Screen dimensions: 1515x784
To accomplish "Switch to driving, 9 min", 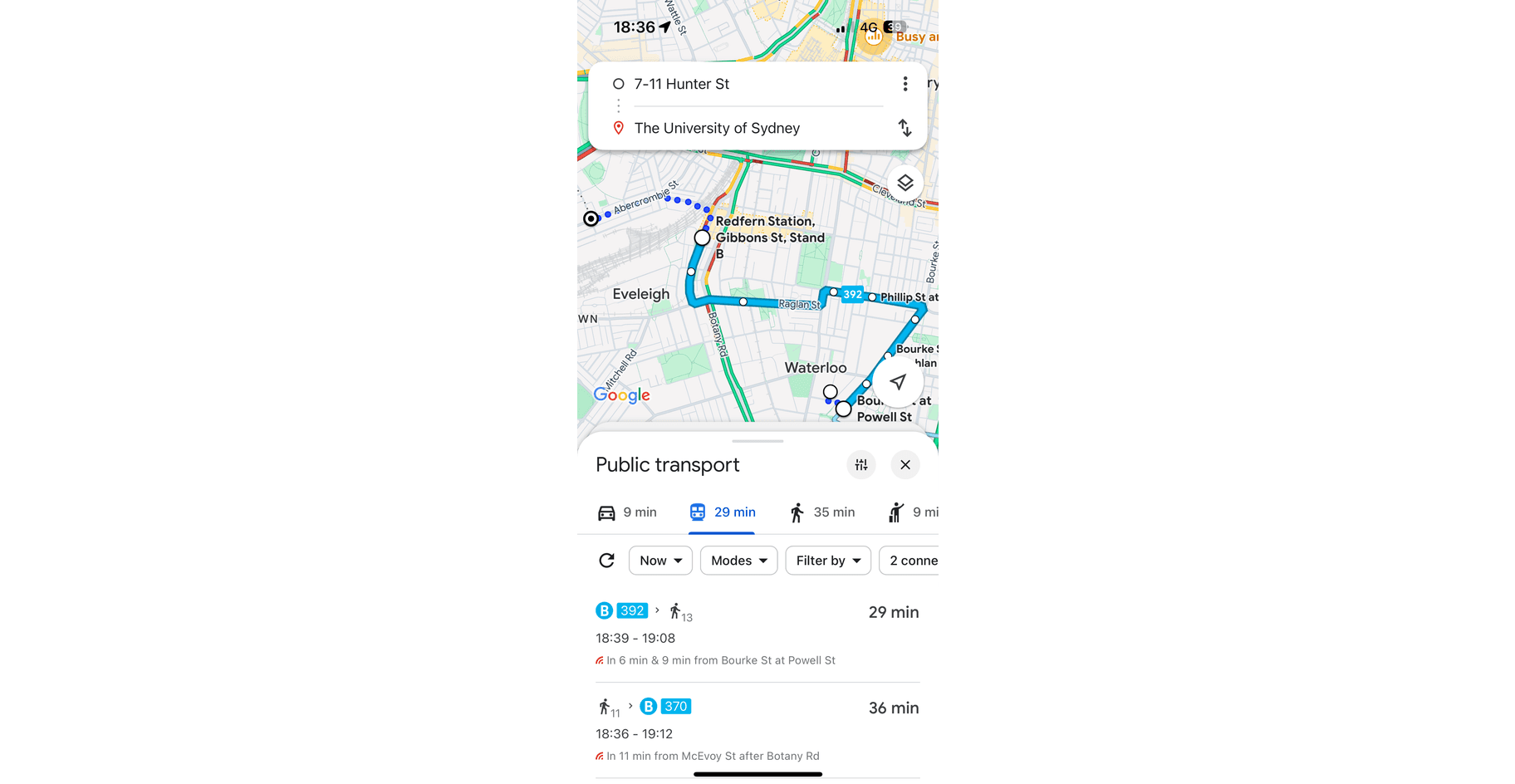I will click(x=627, y=512).
